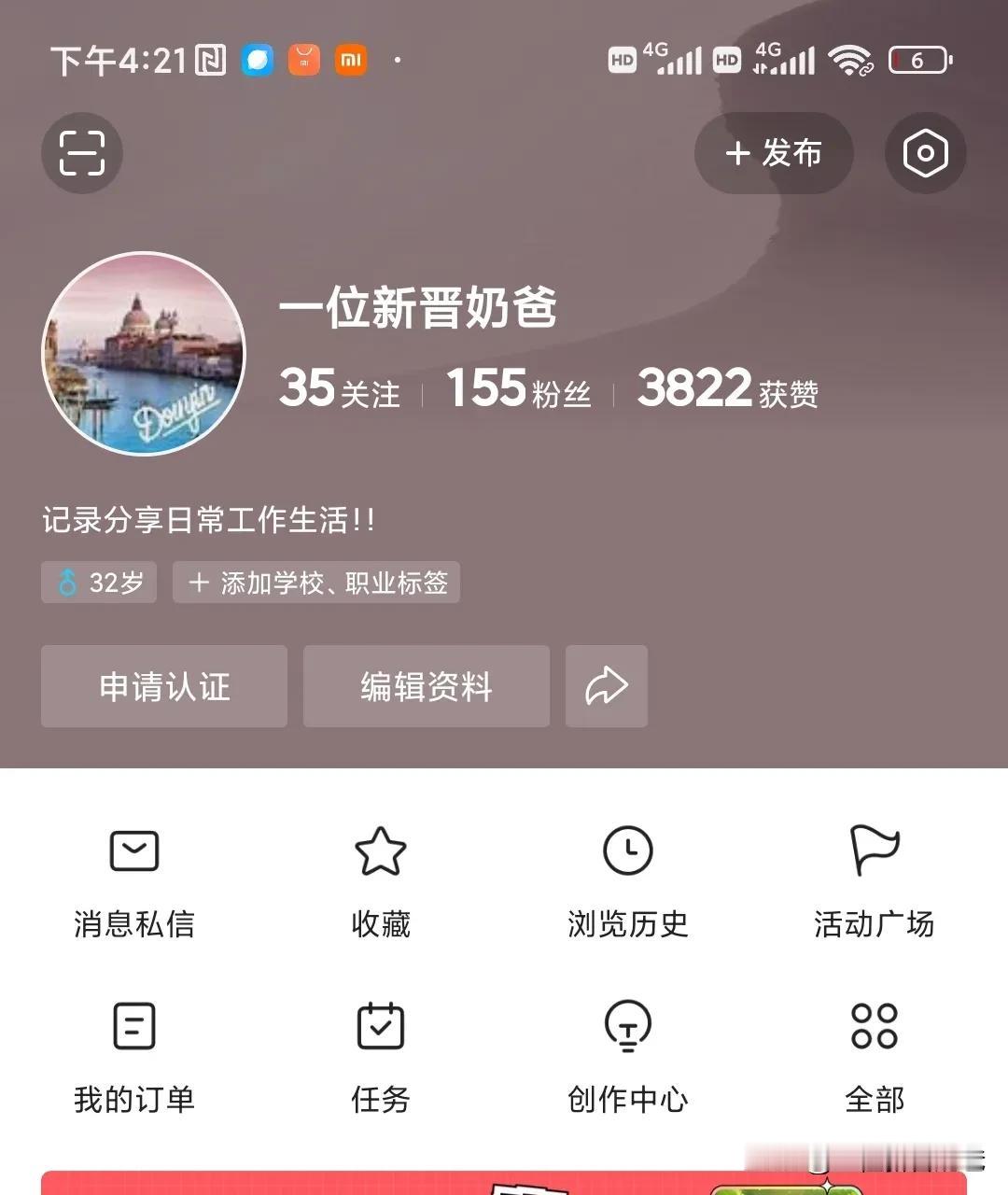Image resolution: width=1008 pixels, height=1195 pixels.
Task: Tap the QR scan icon
Action: click(82, 153)
